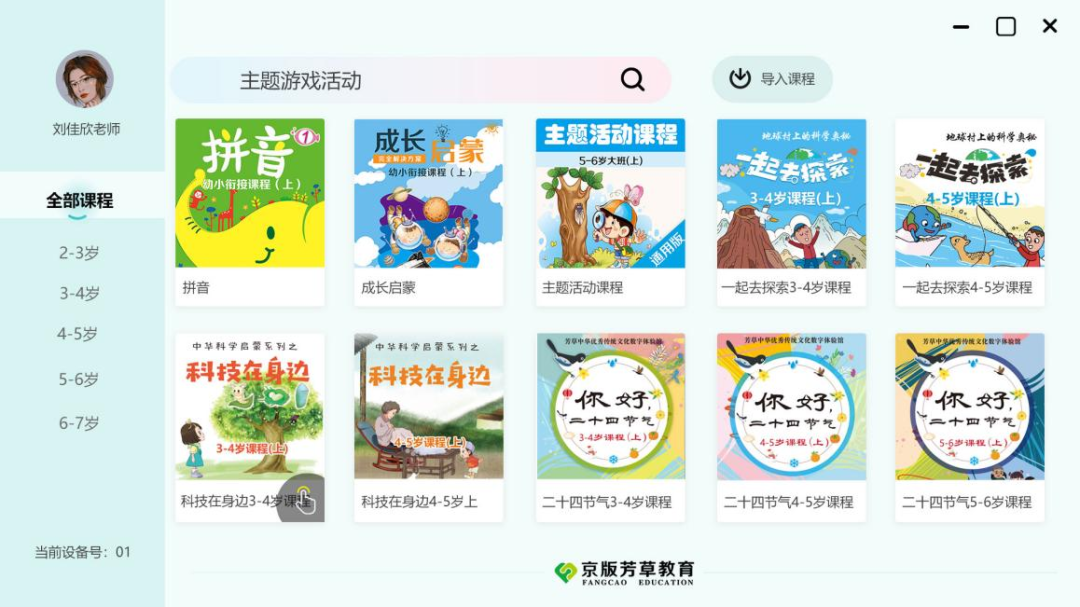Image resolution: width=1080 pixels, height=607 pixels.
Task: Tap the 导入课程 import button
Action: [x=772, y=79]
